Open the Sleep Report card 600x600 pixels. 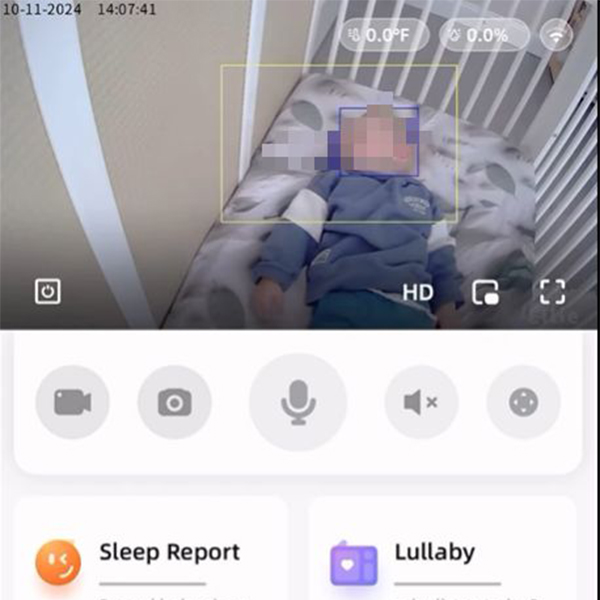[150, 555]
